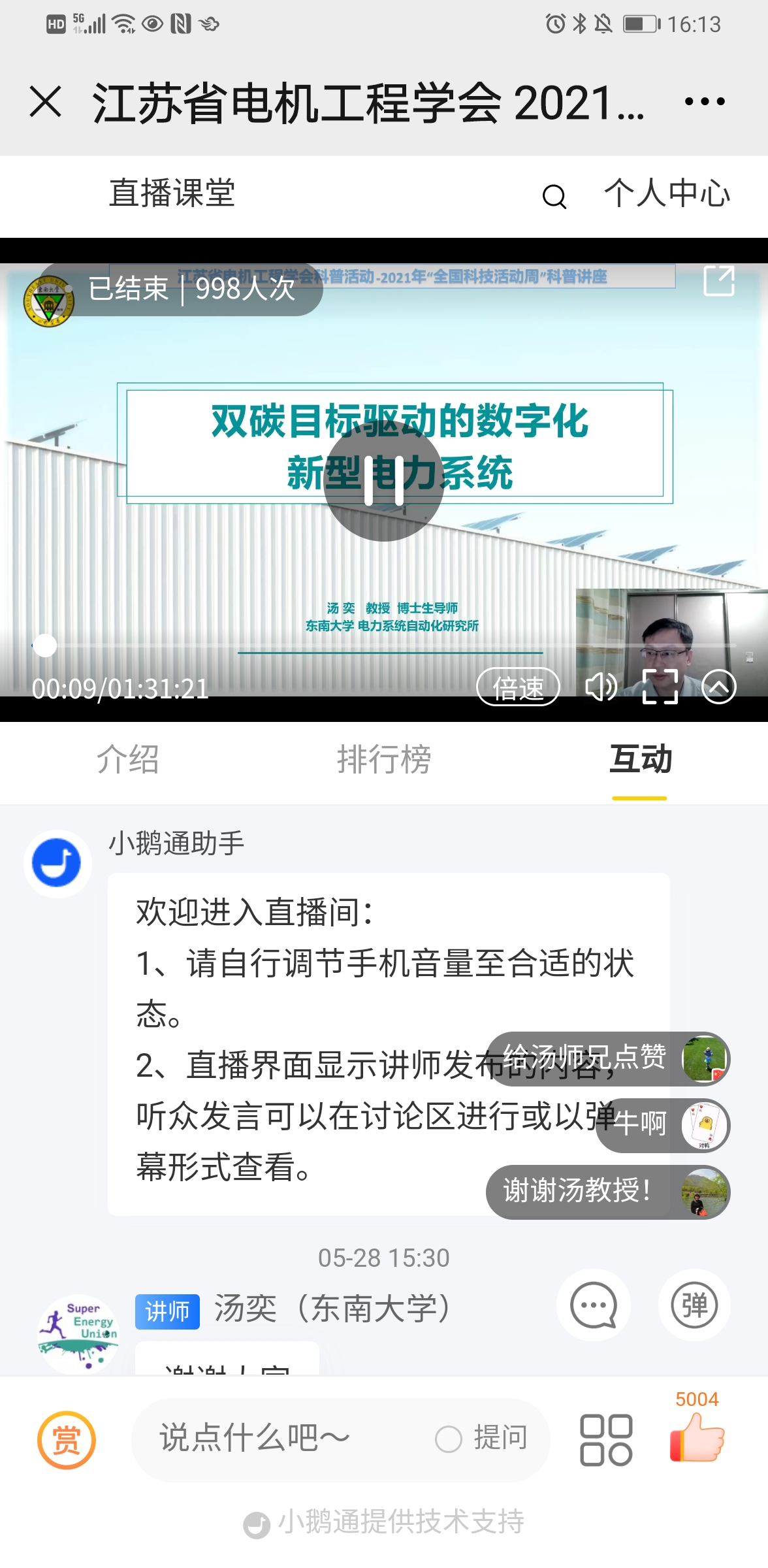768x1568 pixels.
Task: Tap the 赏 reward button
Action: coord(67,1440)
